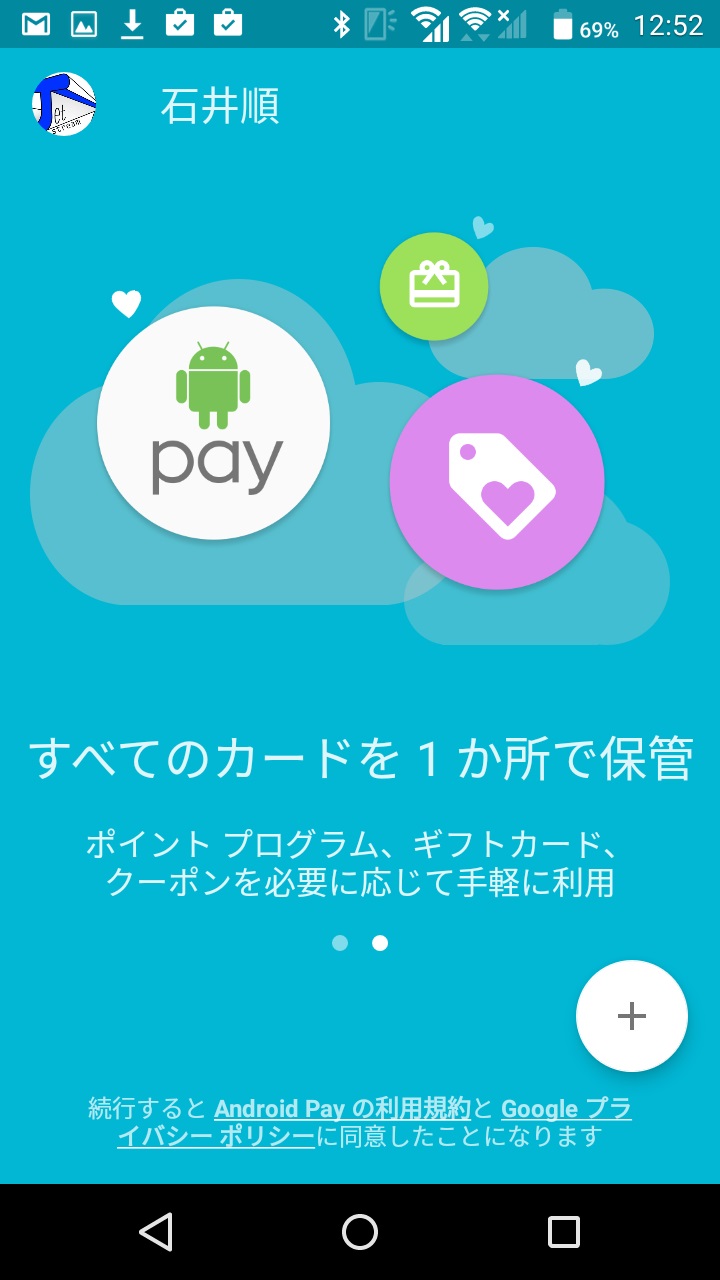
Task: Return to the home screen
Action: [x=360, y=1232]
